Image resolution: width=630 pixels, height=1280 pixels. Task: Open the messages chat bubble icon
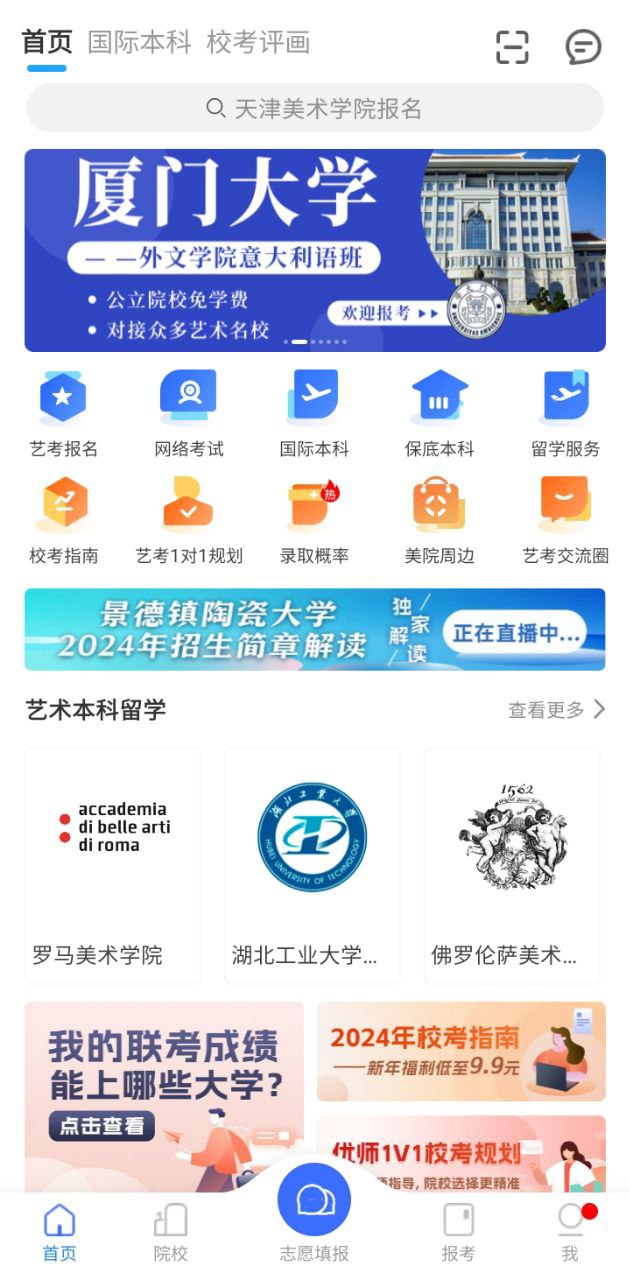(583, 47)
